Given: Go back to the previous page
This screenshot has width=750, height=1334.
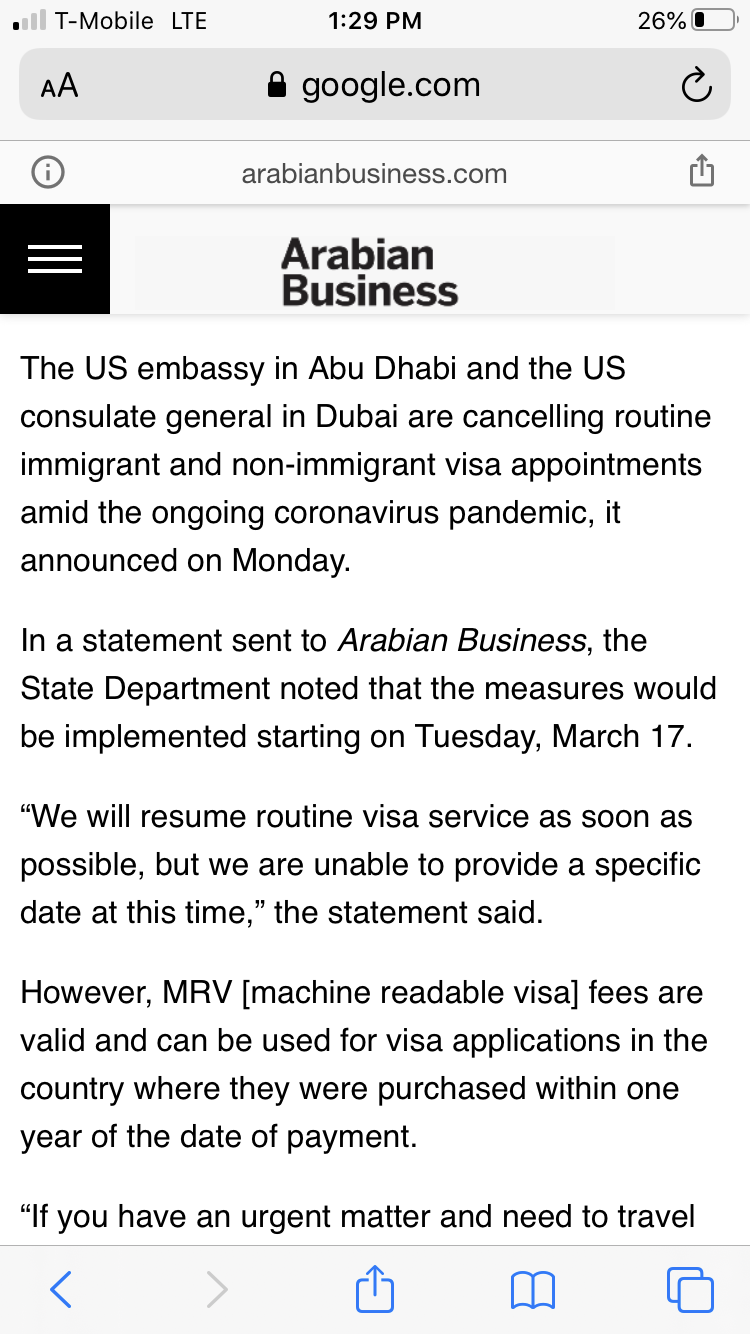Looking at the screenshot, I should (60, 1289).
